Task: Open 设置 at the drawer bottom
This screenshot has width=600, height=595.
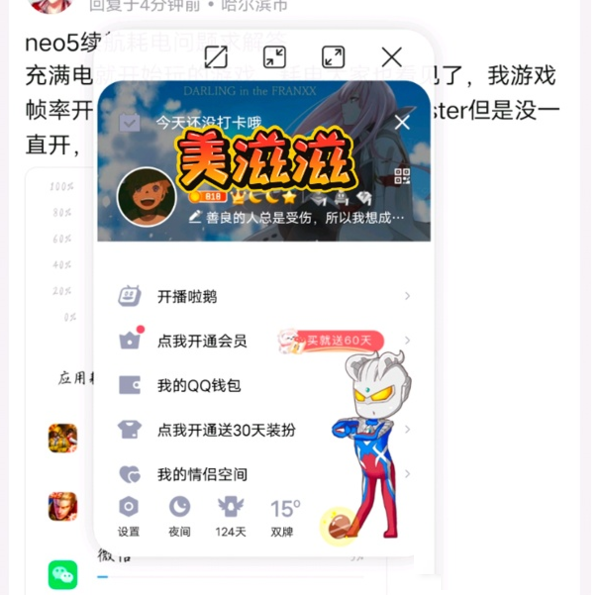Action: click(129, 516)
